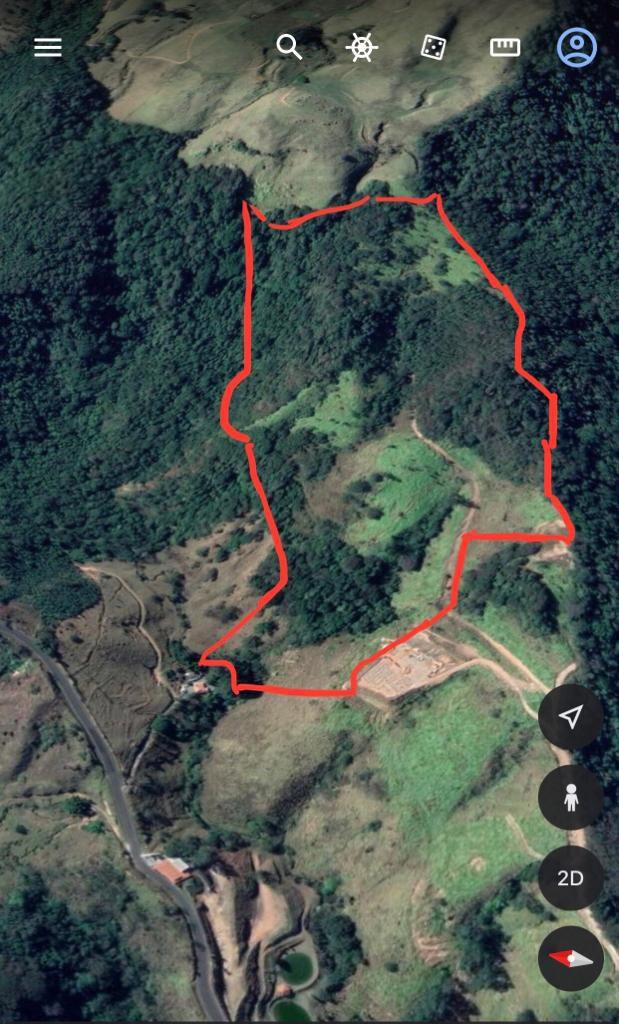Switch the map to 2D view
The image size is (619, 1024).
pos(571,878)
